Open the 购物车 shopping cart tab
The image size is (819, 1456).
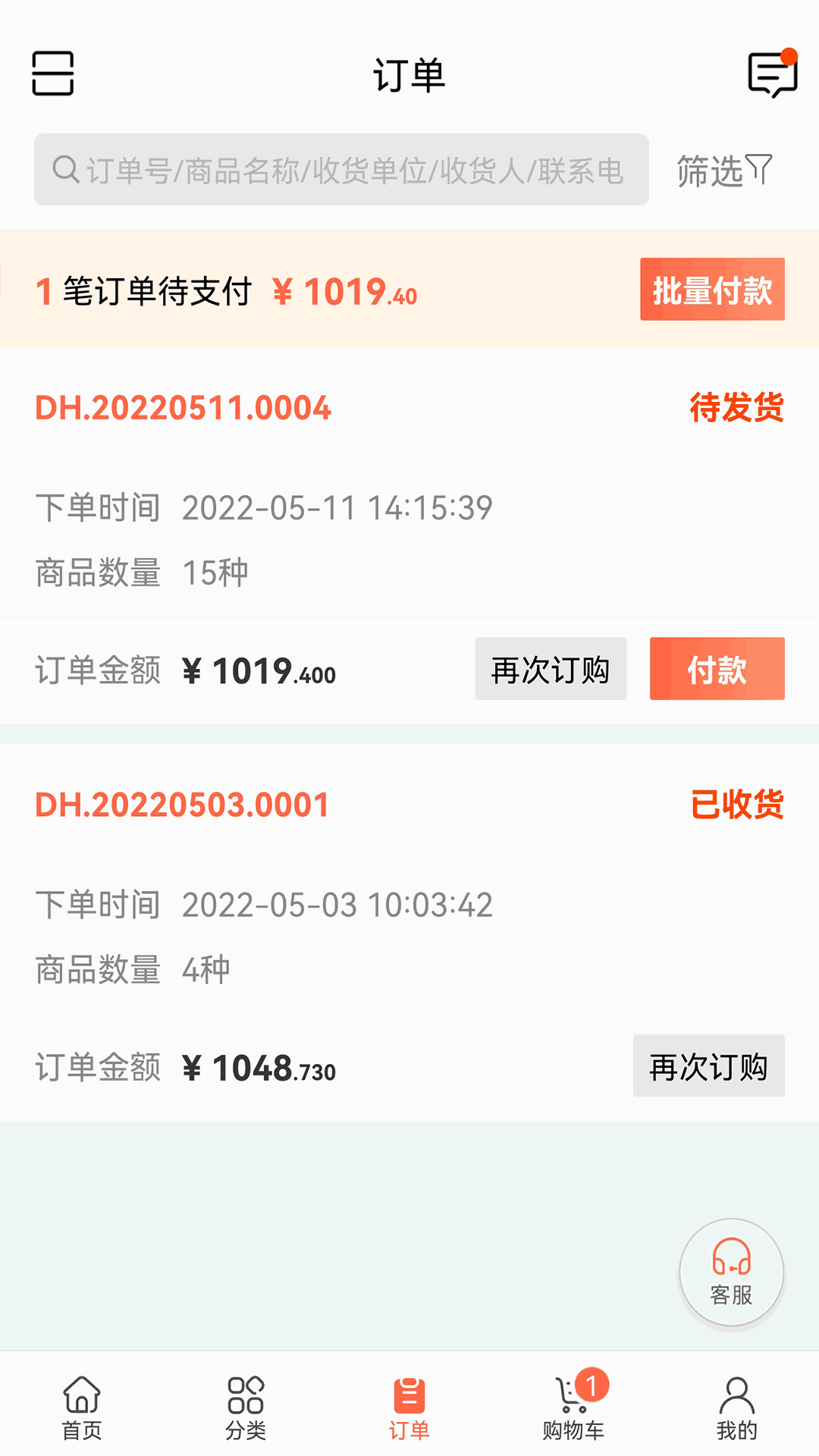[573, 1407]
